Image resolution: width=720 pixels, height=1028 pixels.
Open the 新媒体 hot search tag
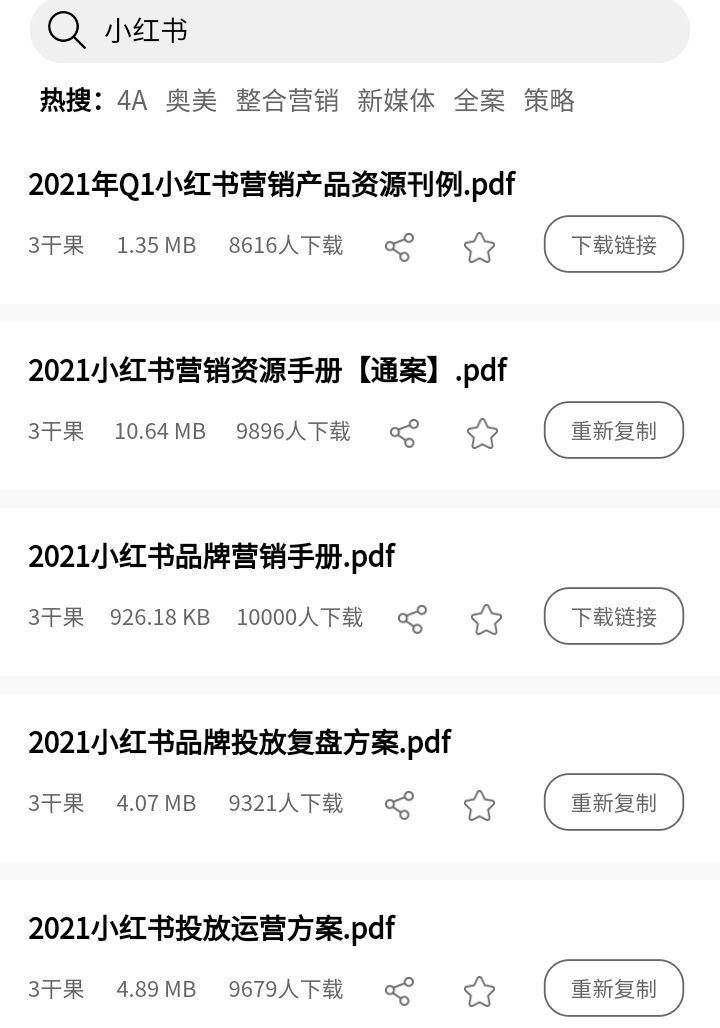[x=396, y=101]
